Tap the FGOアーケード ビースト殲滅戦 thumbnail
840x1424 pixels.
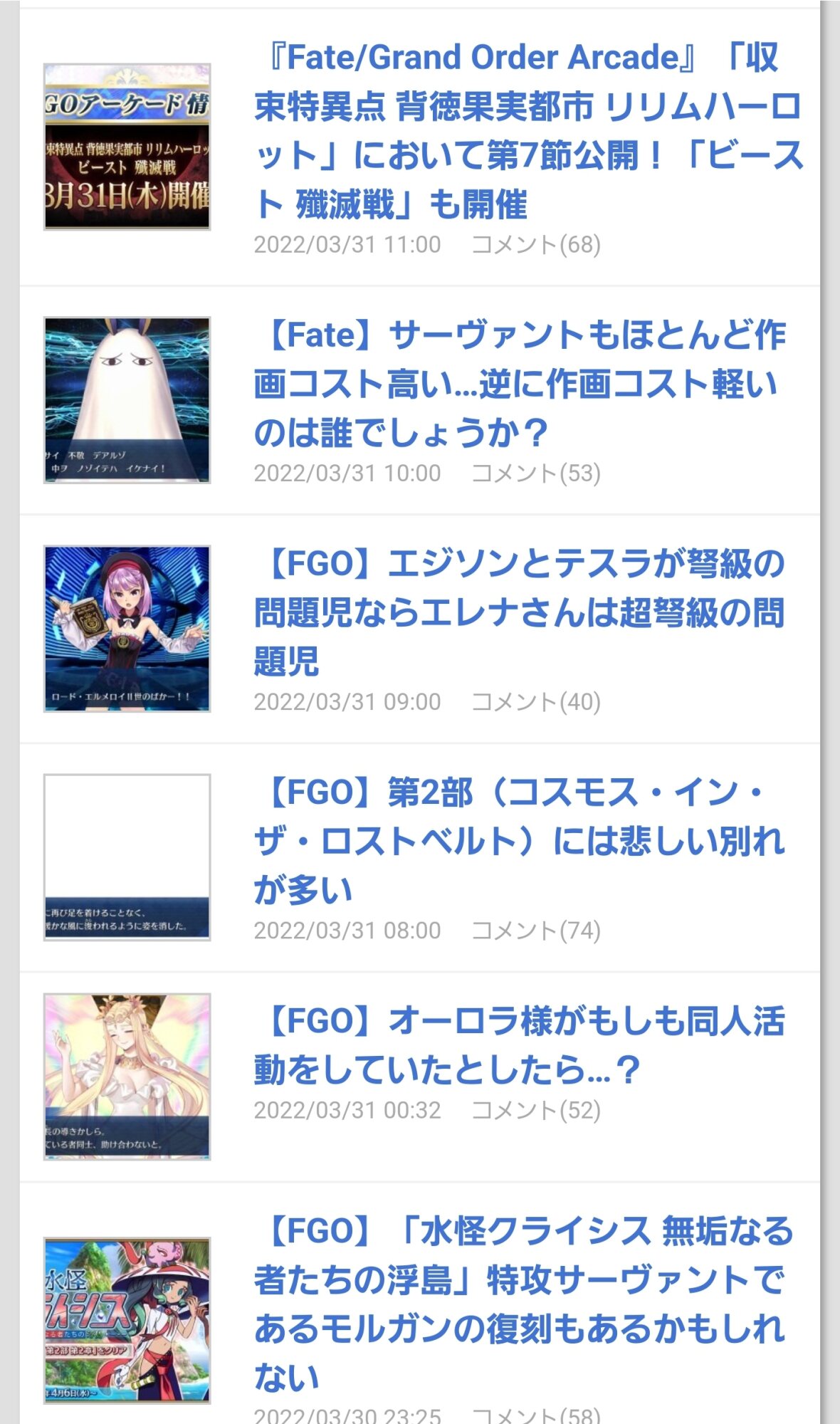pos(127,147)
